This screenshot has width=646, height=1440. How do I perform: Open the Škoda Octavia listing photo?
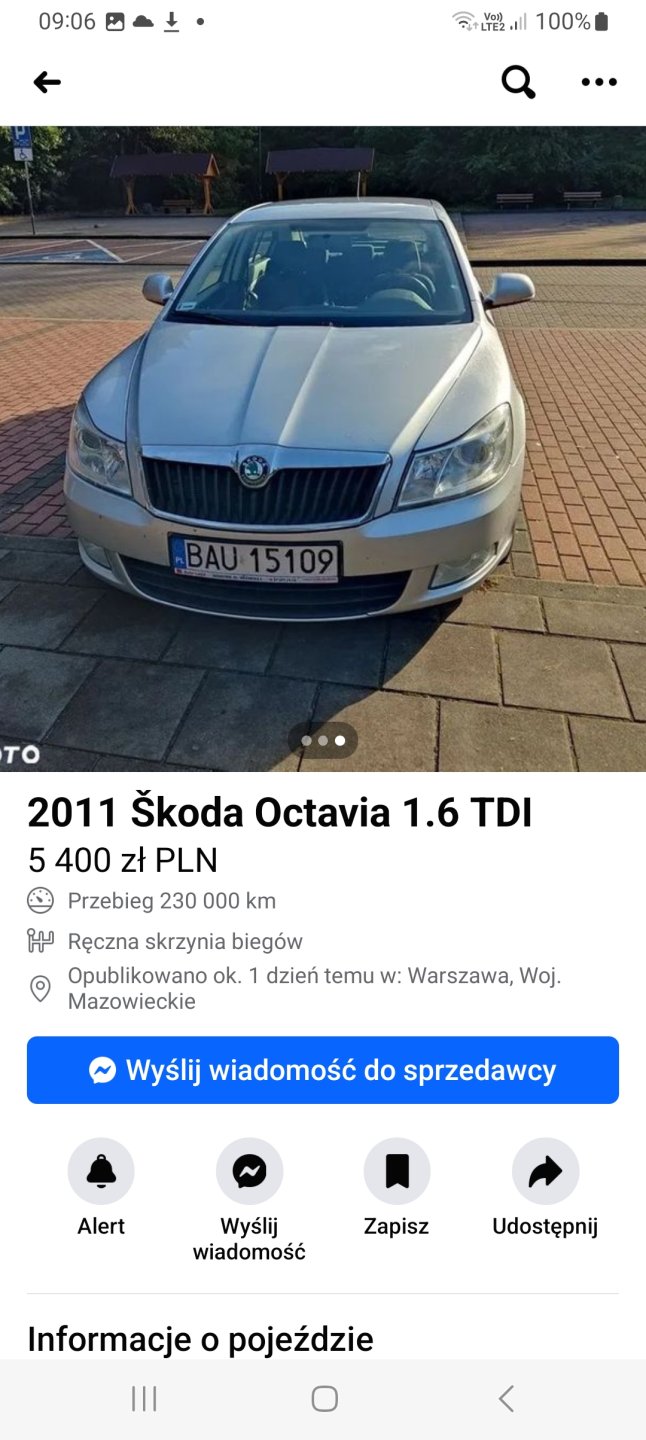[x=323, y=448]
